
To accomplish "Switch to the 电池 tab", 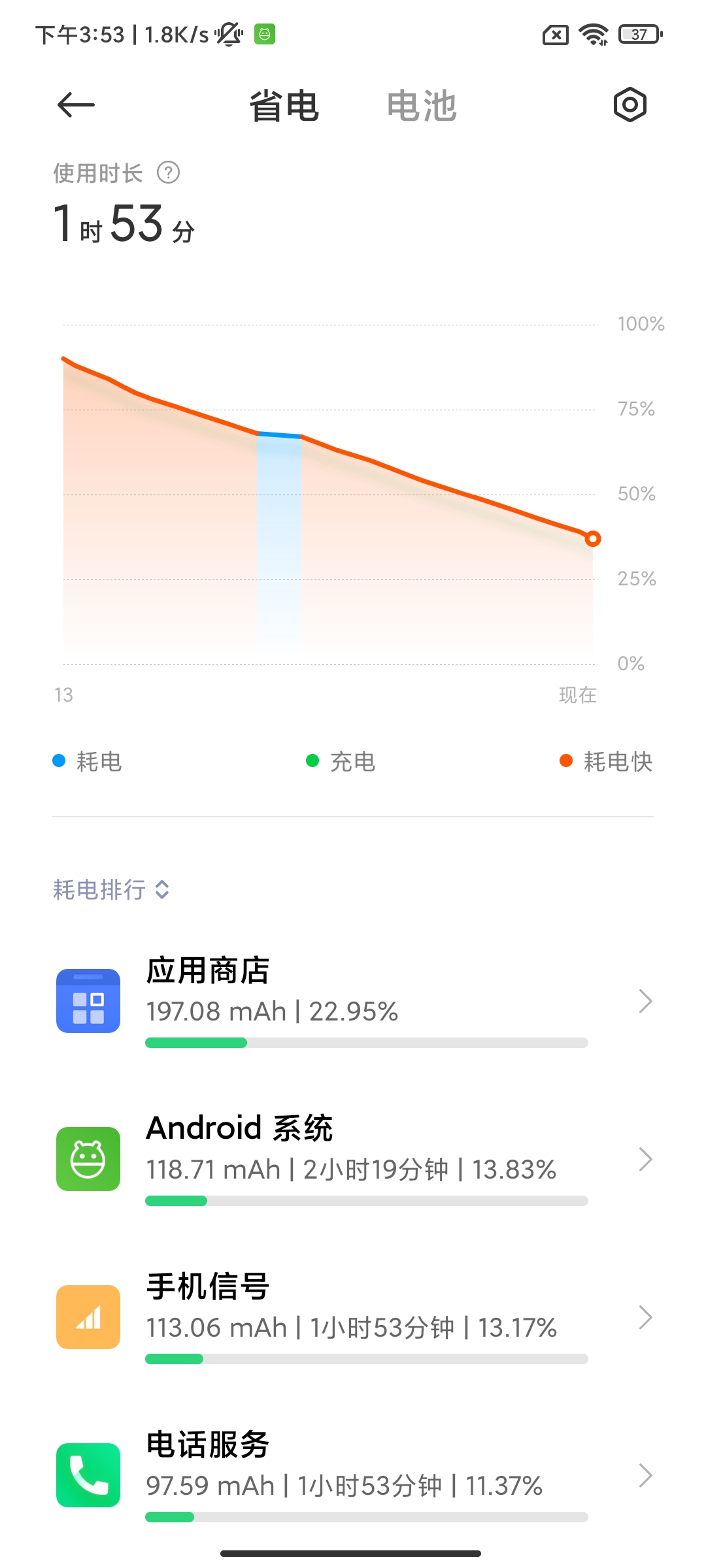I will [x=422, y=106].
